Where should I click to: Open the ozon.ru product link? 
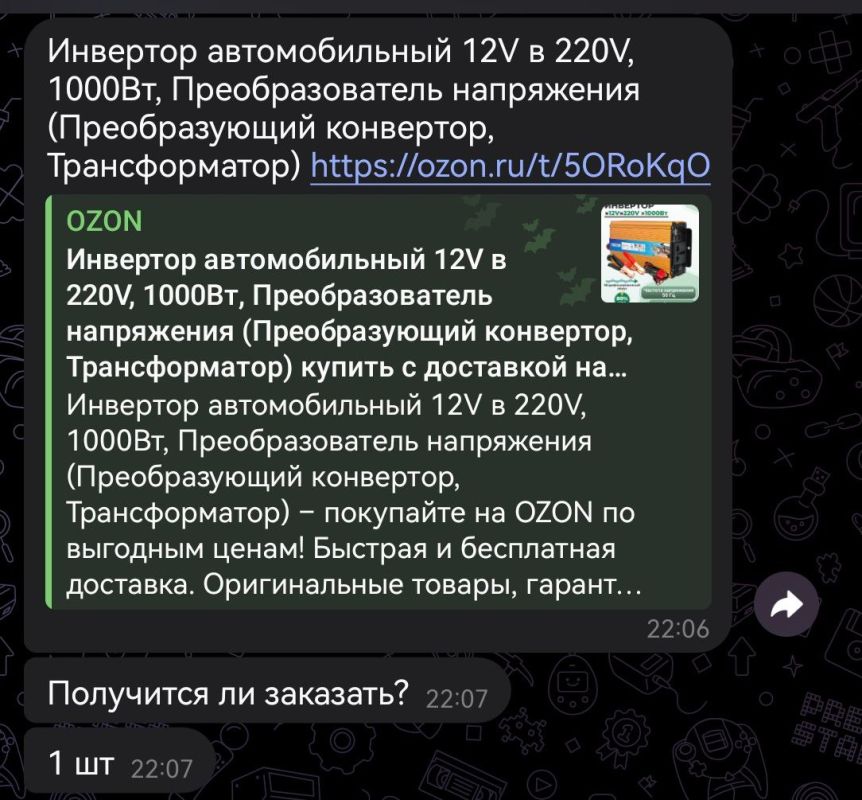coord(510,165)
